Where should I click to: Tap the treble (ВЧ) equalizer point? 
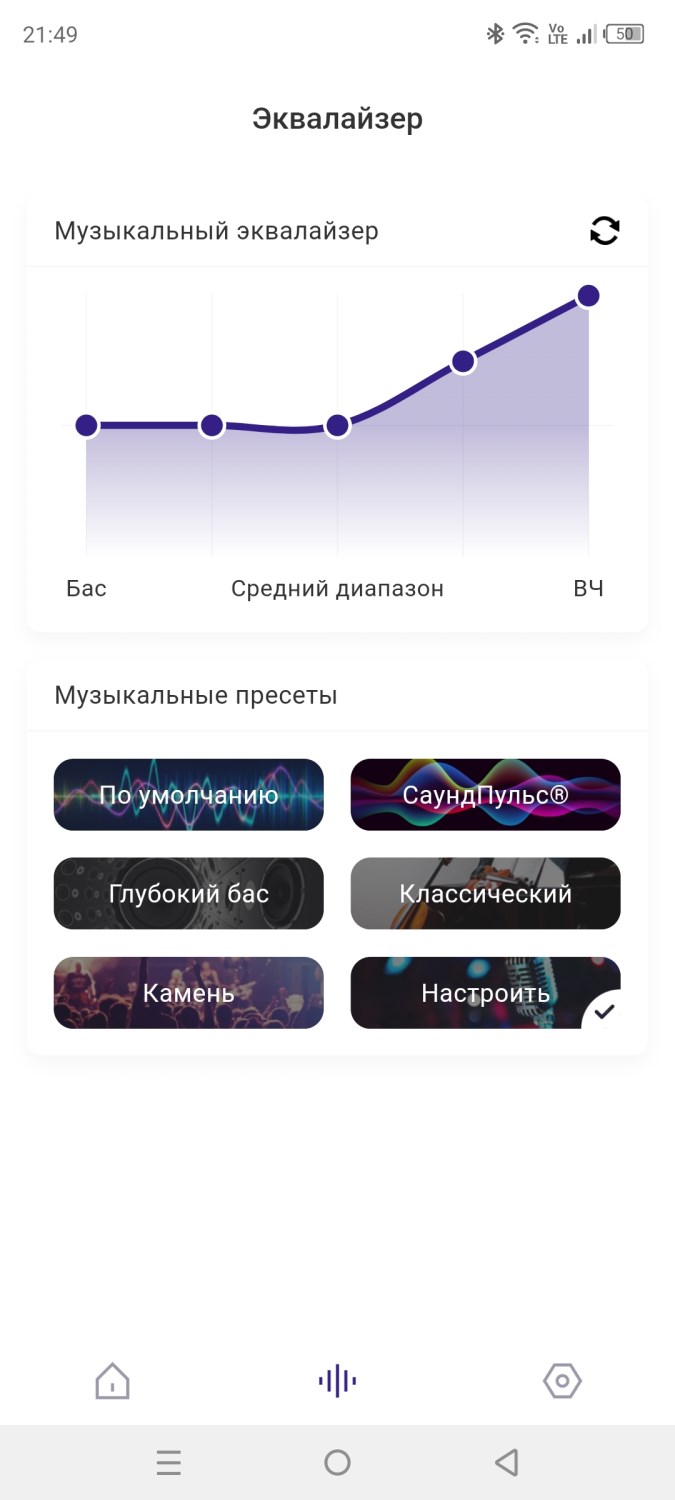point(588,296)
